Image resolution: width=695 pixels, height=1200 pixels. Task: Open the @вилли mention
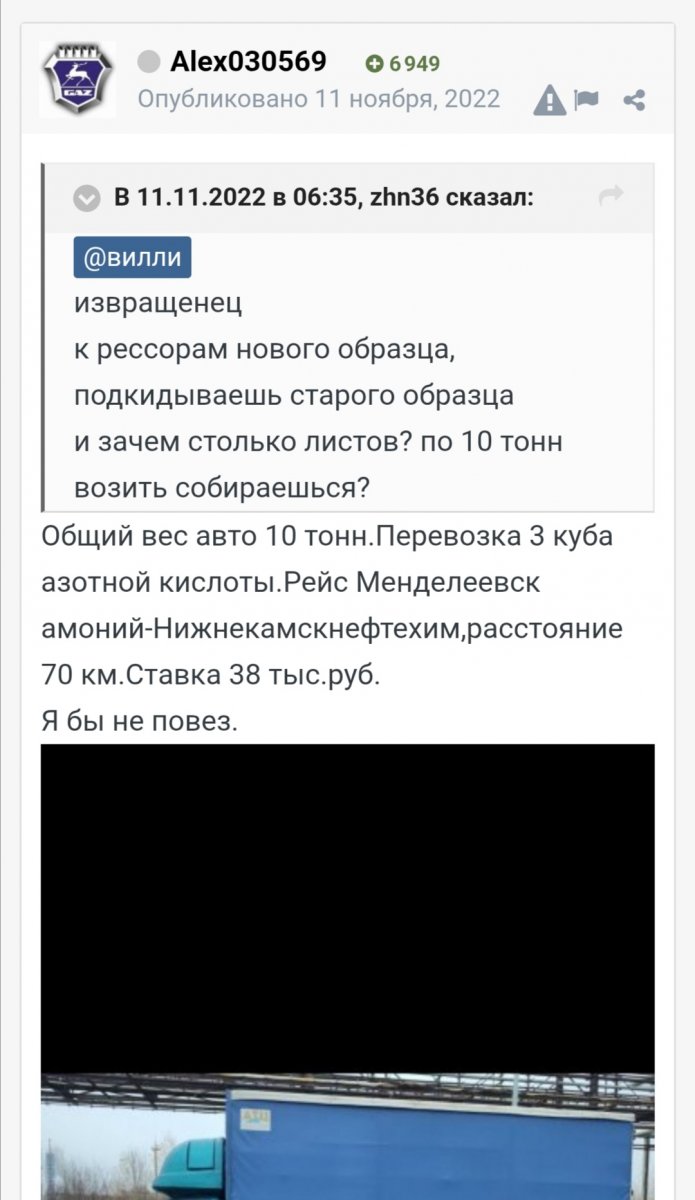[x=132, y=257]
